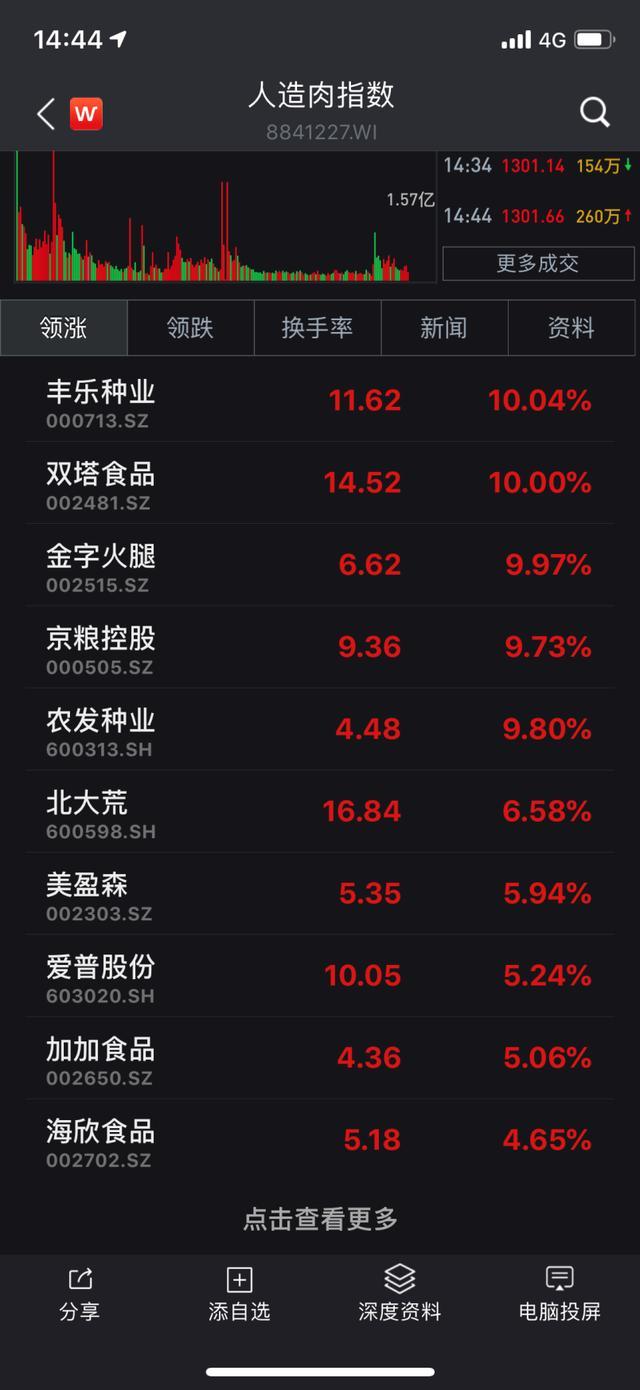This screenshot has width=640, height=1390.
Task: Open the 新闻 tab
Action: [444, 328]
